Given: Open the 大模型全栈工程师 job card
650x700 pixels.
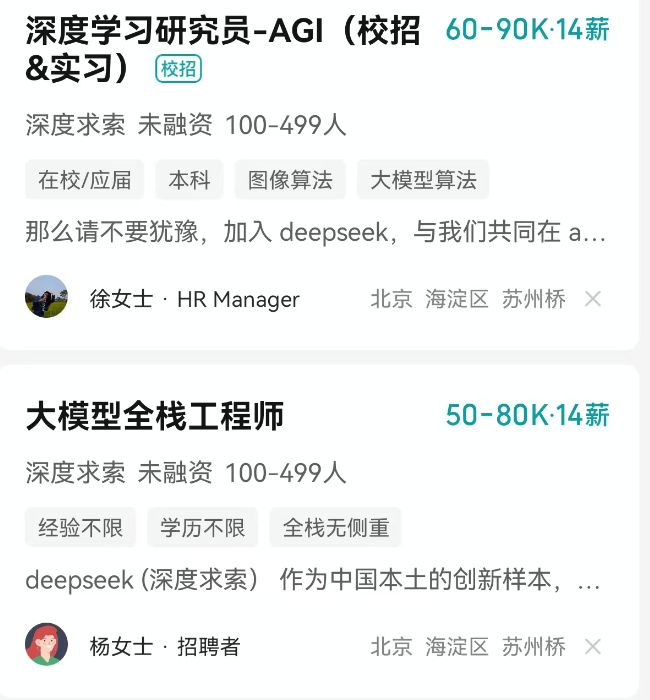Looking at the screenshot, I should coord(155,415).
